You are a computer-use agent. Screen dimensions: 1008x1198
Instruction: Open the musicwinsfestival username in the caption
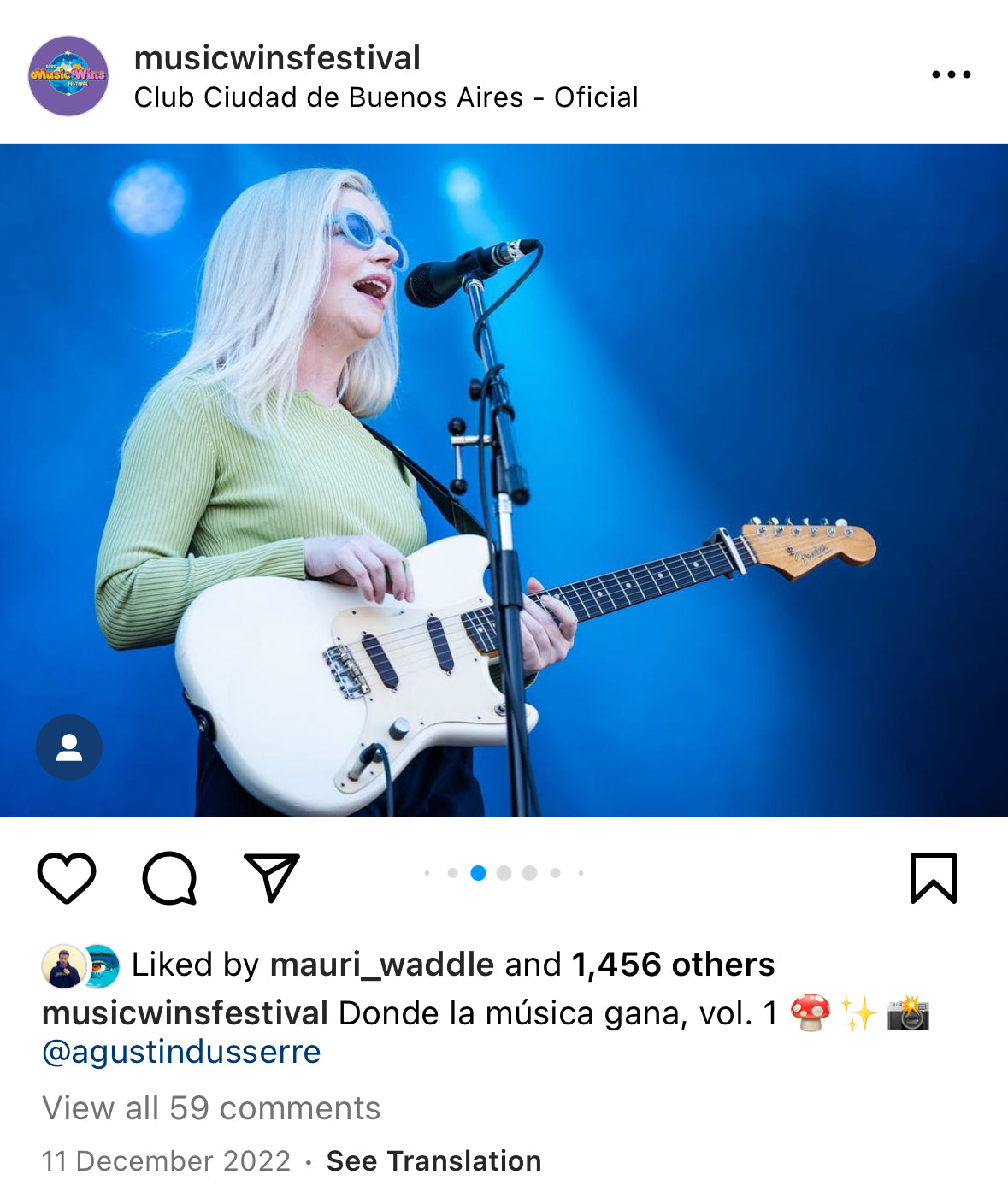(x=185, y=1013)
